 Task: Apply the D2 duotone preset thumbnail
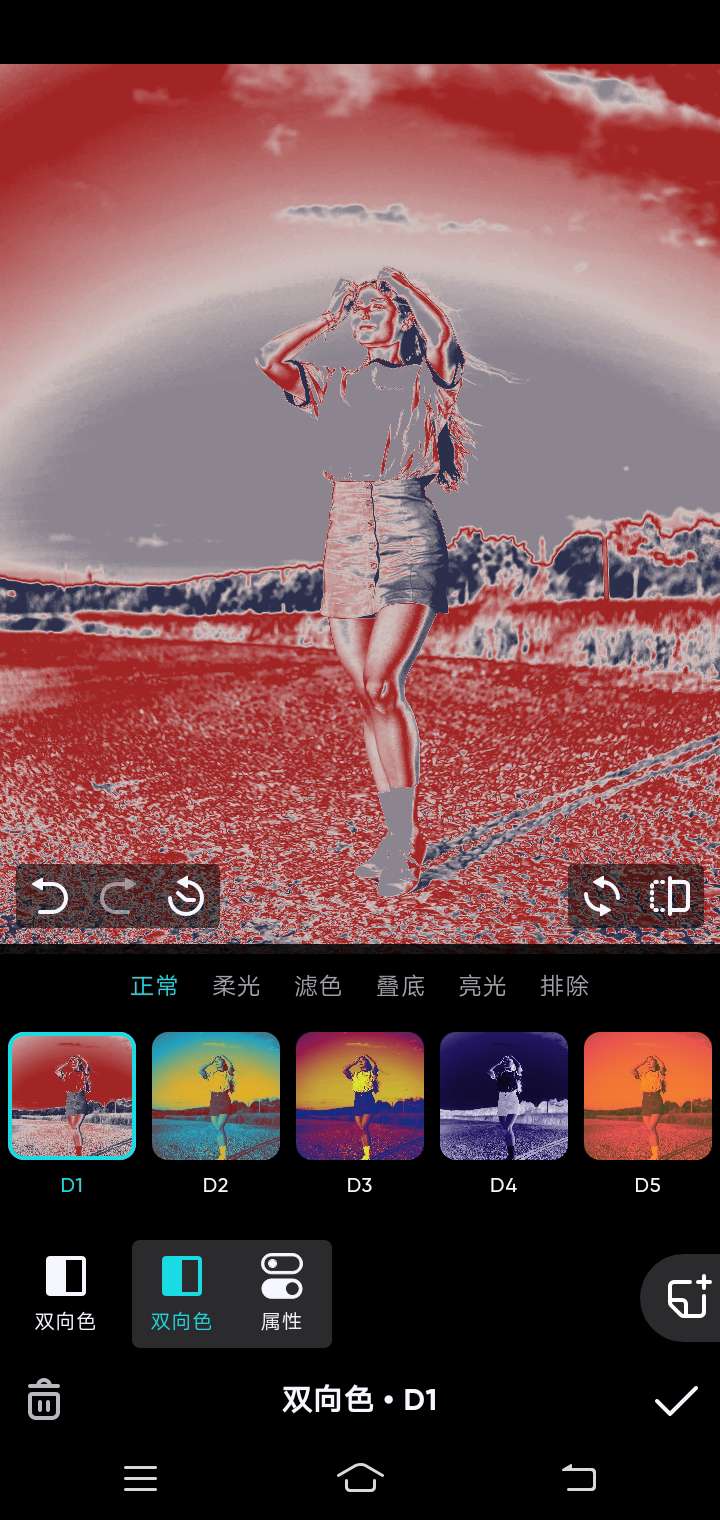coord(216,1097)
